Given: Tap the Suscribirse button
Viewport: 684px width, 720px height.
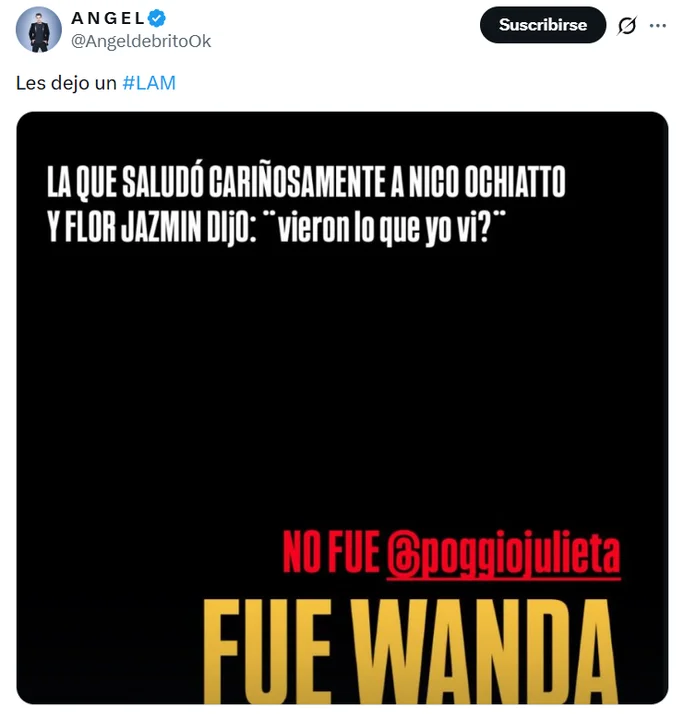Looking at the screenshot, I should [x=543, y=25].
